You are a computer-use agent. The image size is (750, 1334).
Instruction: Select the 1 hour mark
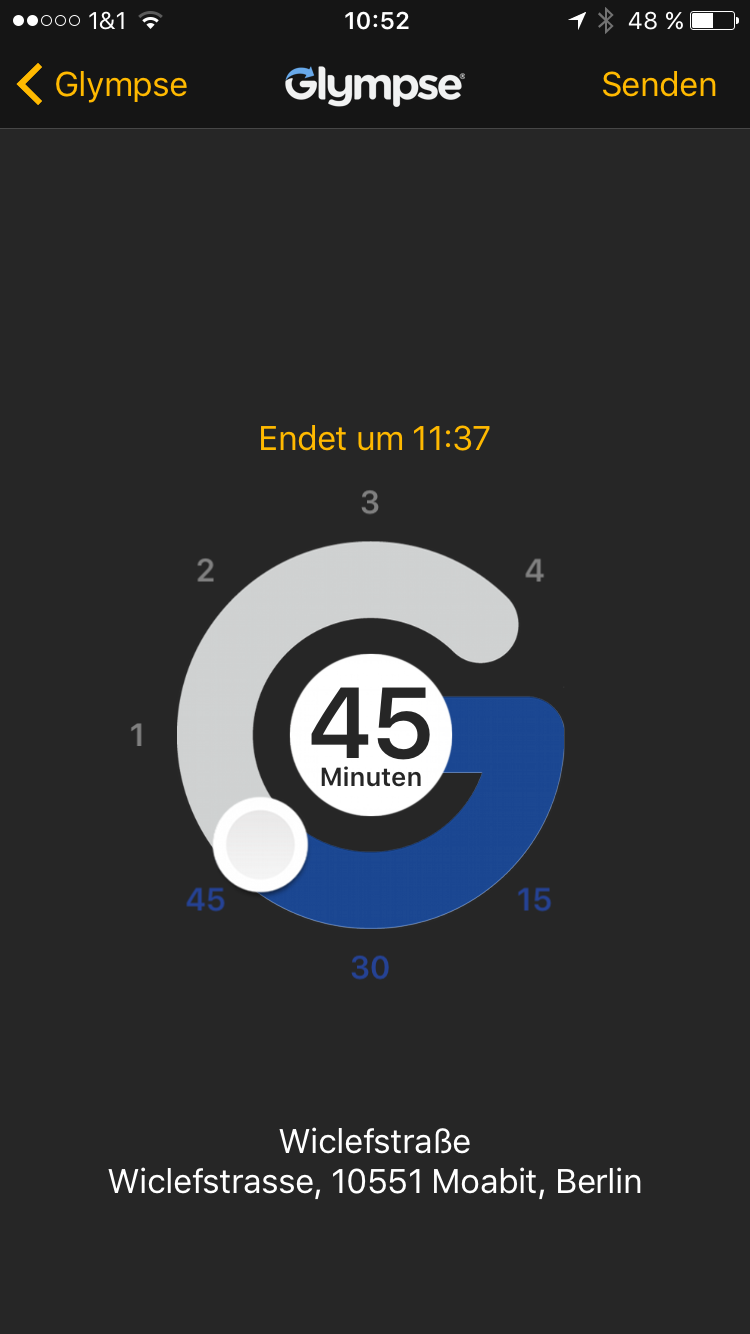click(138, 736)
